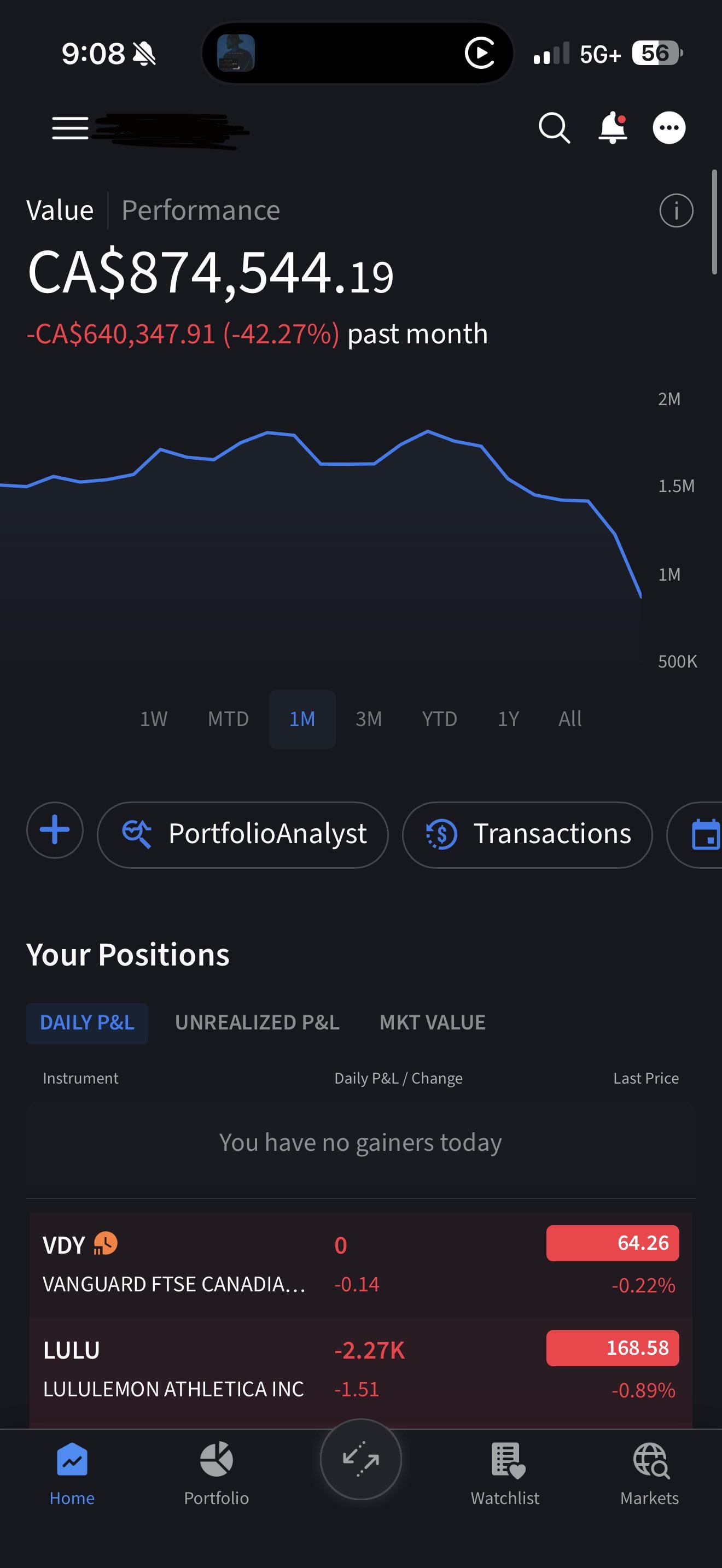This screenshot has height=1568, width=722.
Task: Tap the plus button beside PortfolioAnalyst
Action: pos(55,830)
